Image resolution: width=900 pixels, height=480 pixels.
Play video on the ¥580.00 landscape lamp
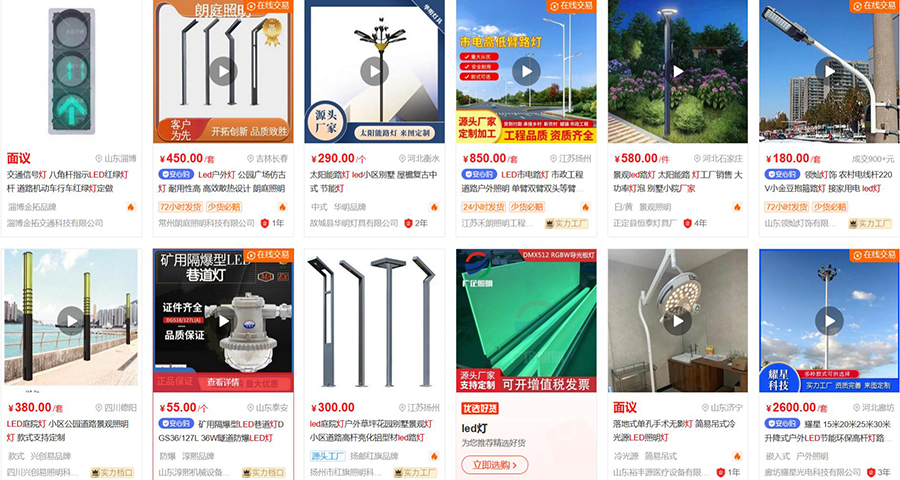click(x=676, y=72)
